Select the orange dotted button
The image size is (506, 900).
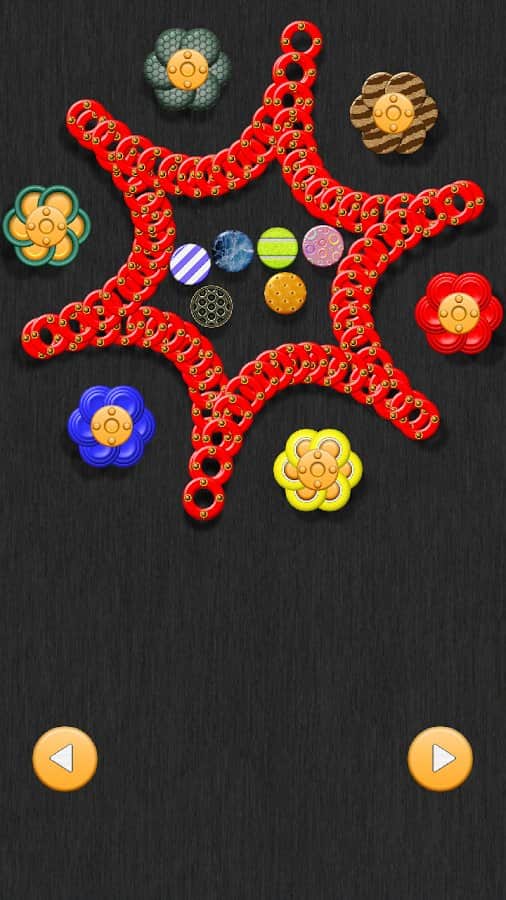pos(285,293)
